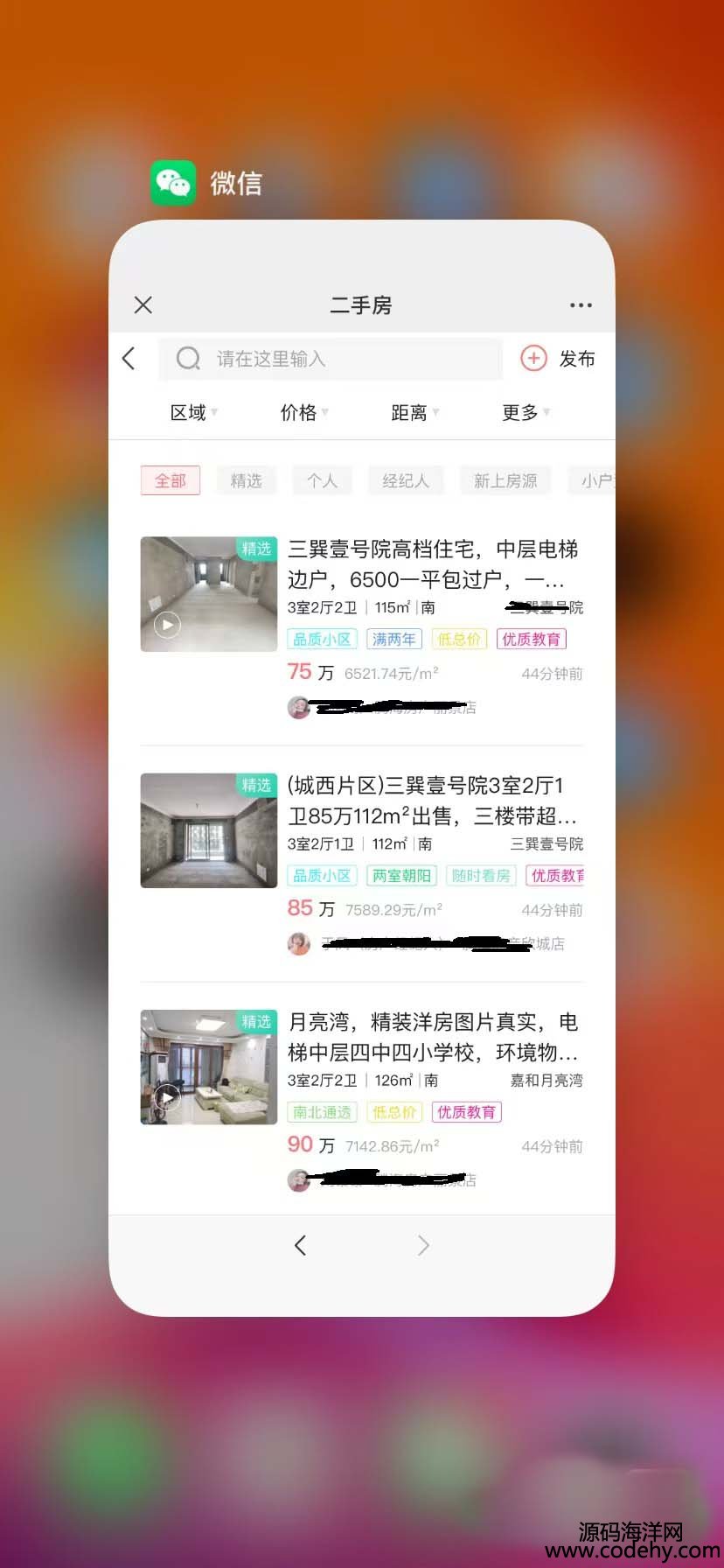The width and height of the screenshot is (724, 1568).
Task: Tap the bottom back arrow of the web view
Action: tap(300, 1245)
